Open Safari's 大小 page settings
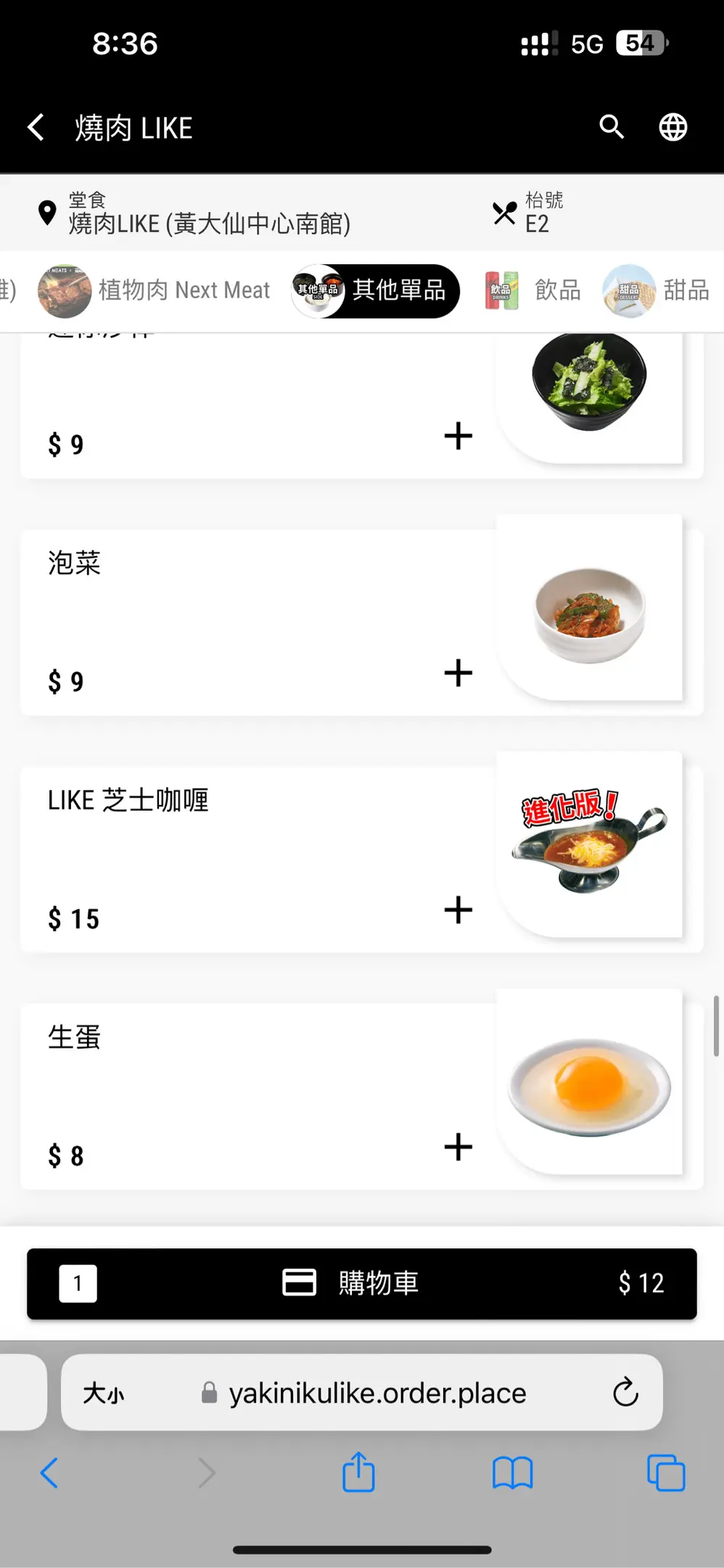Viewport: 724px width, 1568px height. click(104, 1393)
